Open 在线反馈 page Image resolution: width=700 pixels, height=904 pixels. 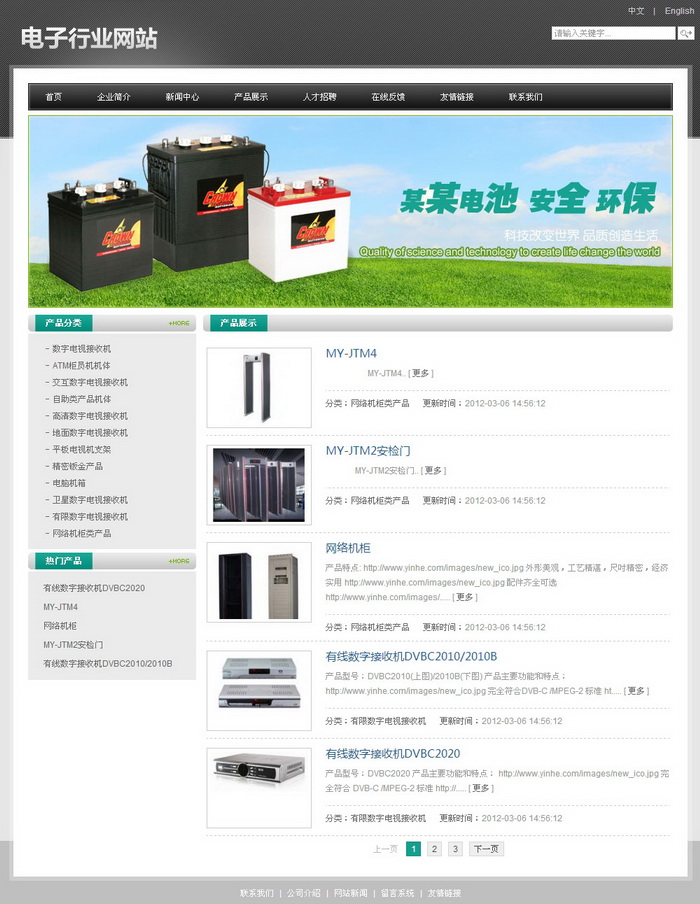(x=388, y=97)
